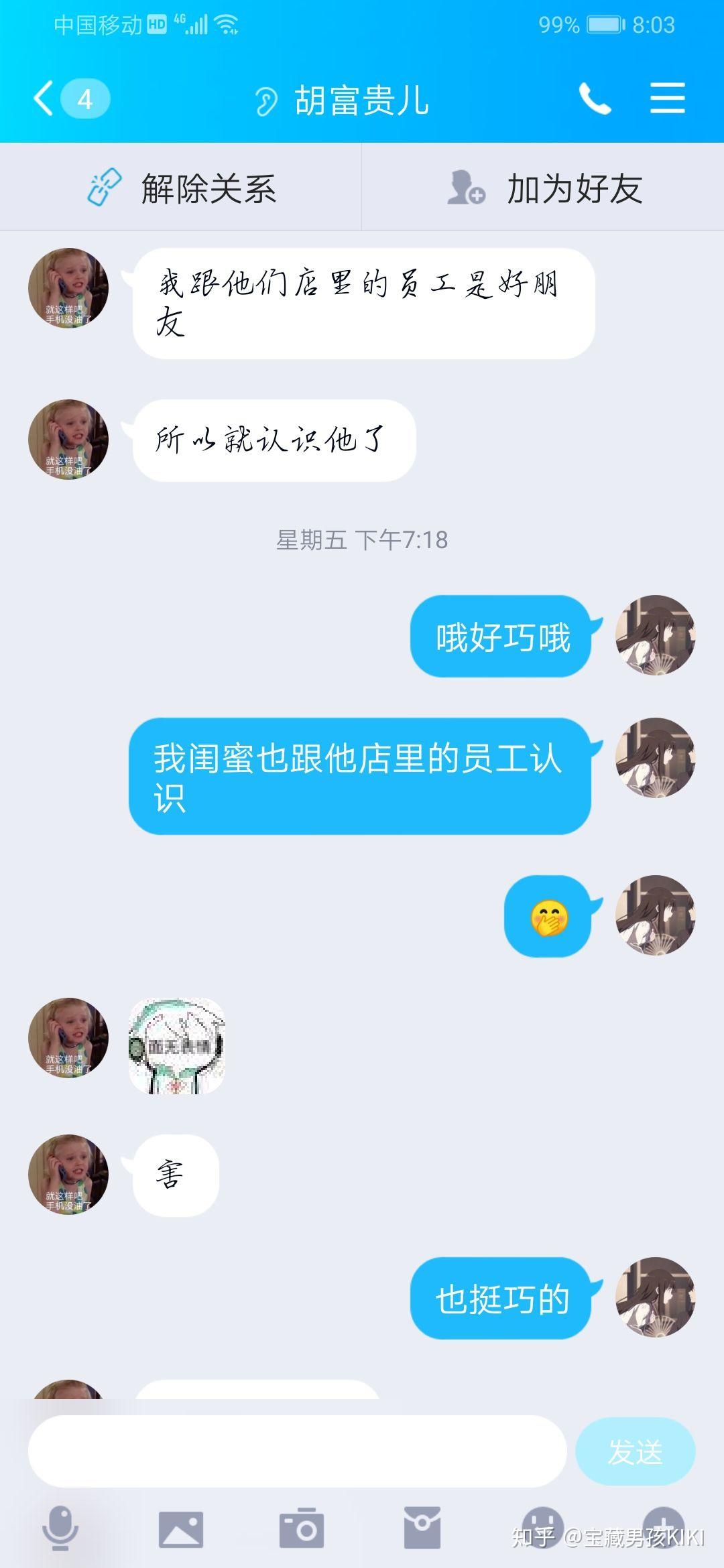Record a voice message with the microphone

click(x=60, y=1528)
